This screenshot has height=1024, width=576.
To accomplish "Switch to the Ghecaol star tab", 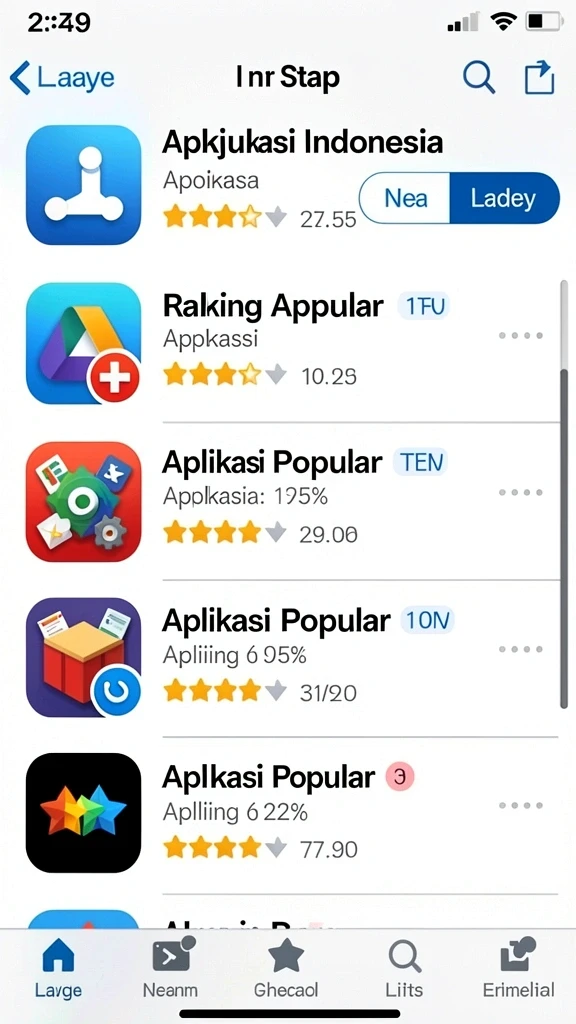I will click(x=286, y=969).
